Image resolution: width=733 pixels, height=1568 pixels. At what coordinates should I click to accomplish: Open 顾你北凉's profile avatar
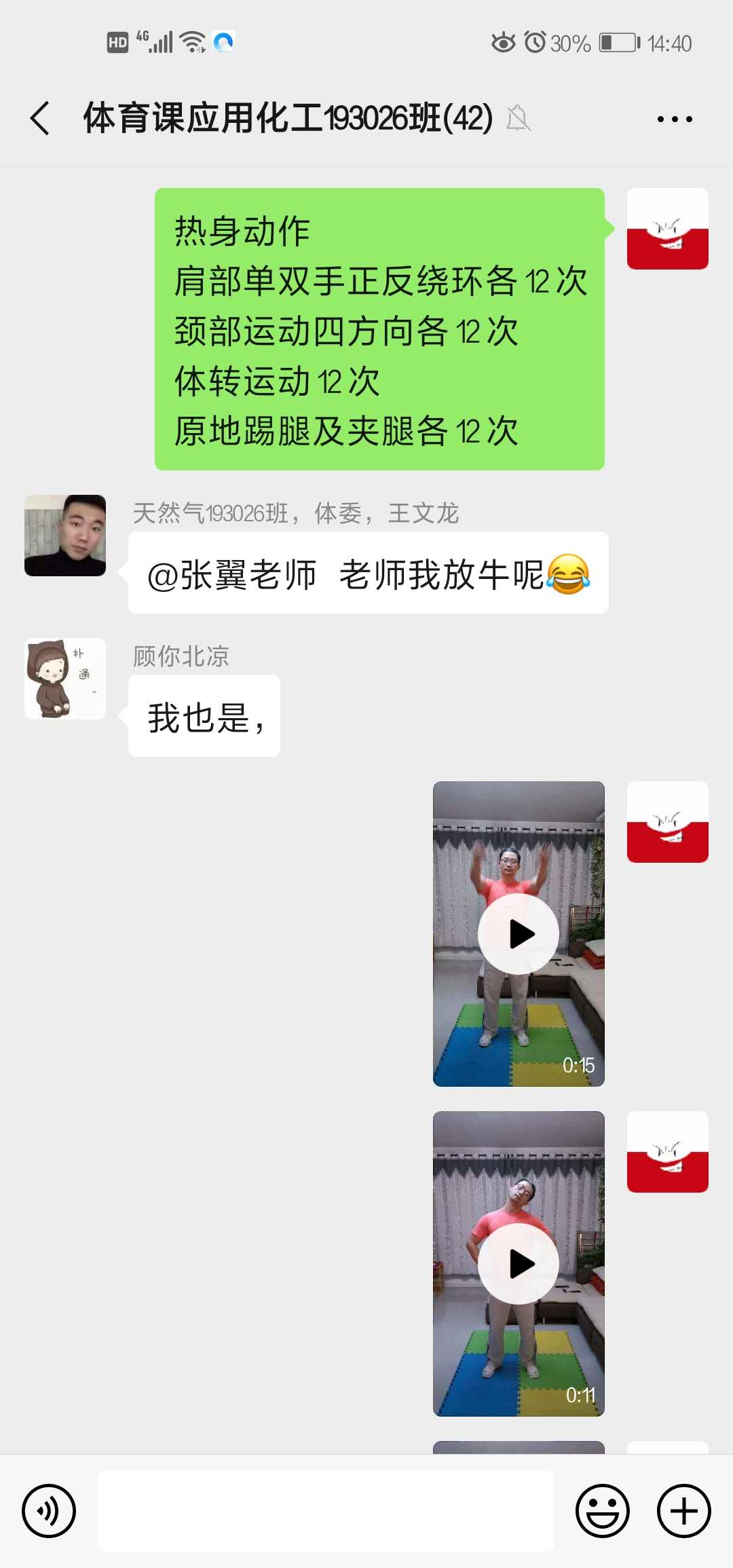[65, 679]
